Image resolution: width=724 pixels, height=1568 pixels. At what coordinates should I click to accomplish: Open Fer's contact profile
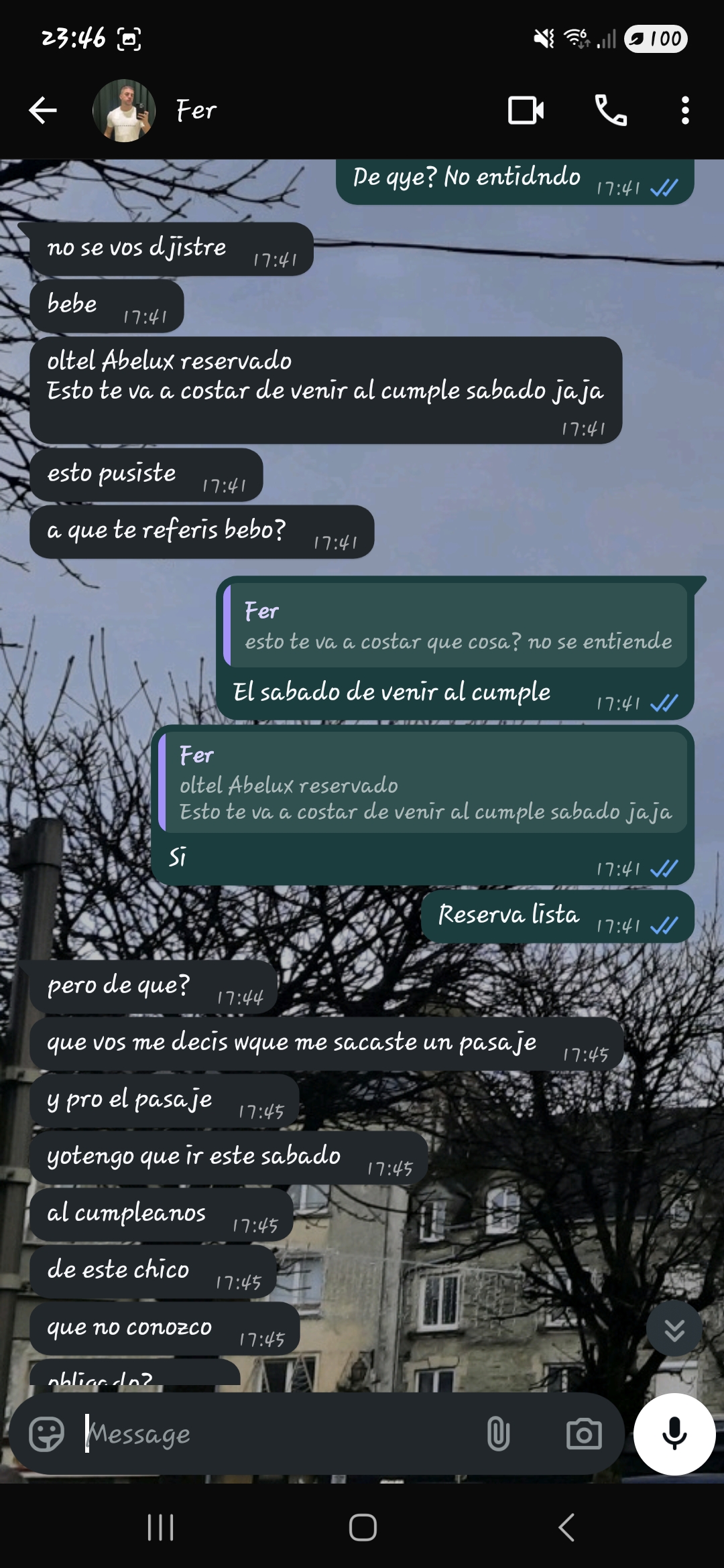coord(196,111)
